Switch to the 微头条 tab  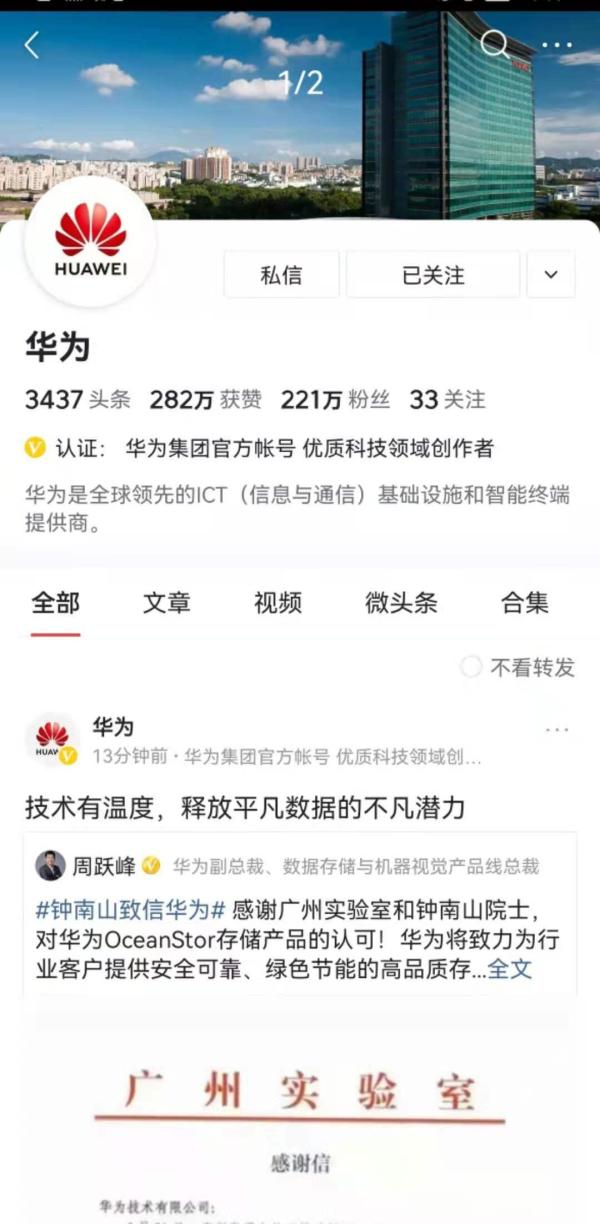pyautogui.click(x=401, y=603)
